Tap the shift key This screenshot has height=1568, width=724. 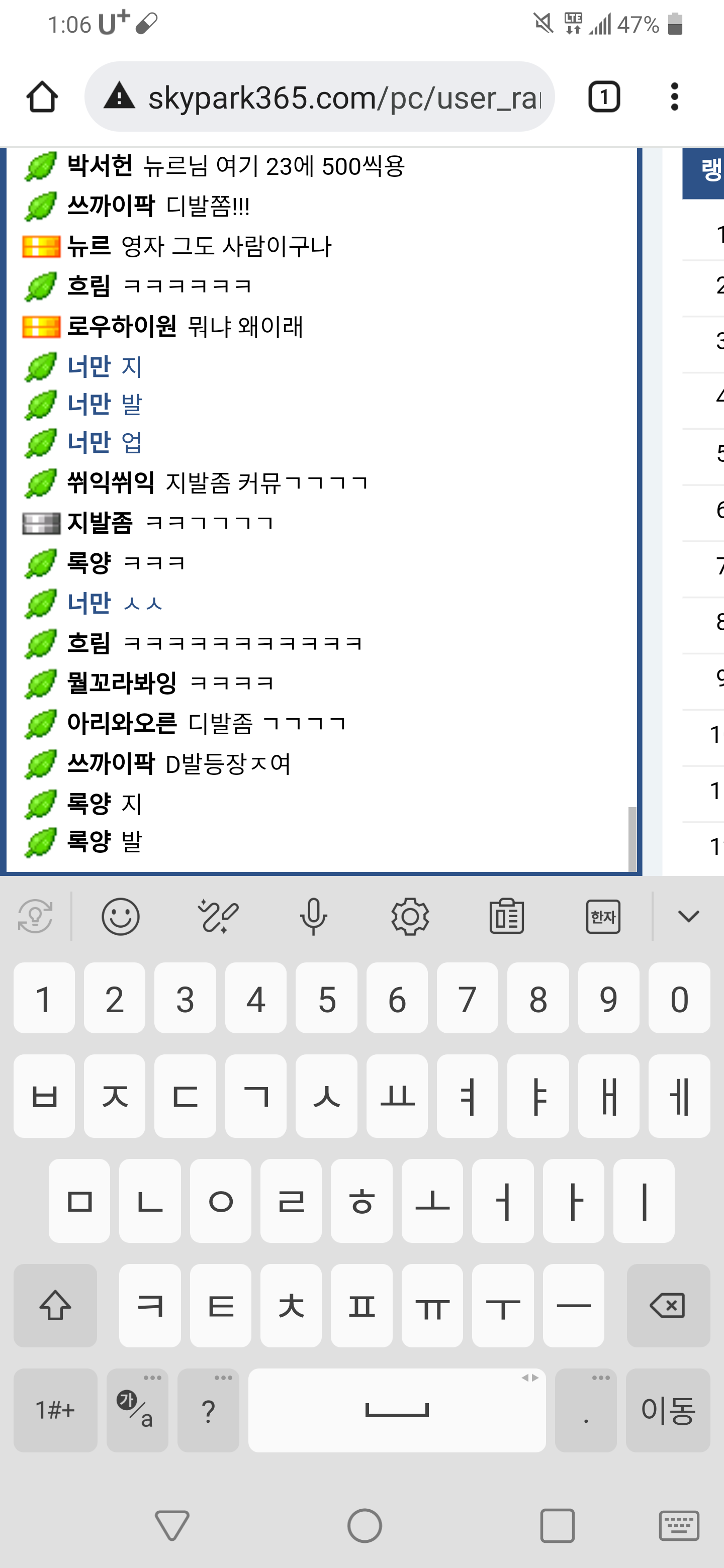pyautogui.click(x=55, y=1305)
